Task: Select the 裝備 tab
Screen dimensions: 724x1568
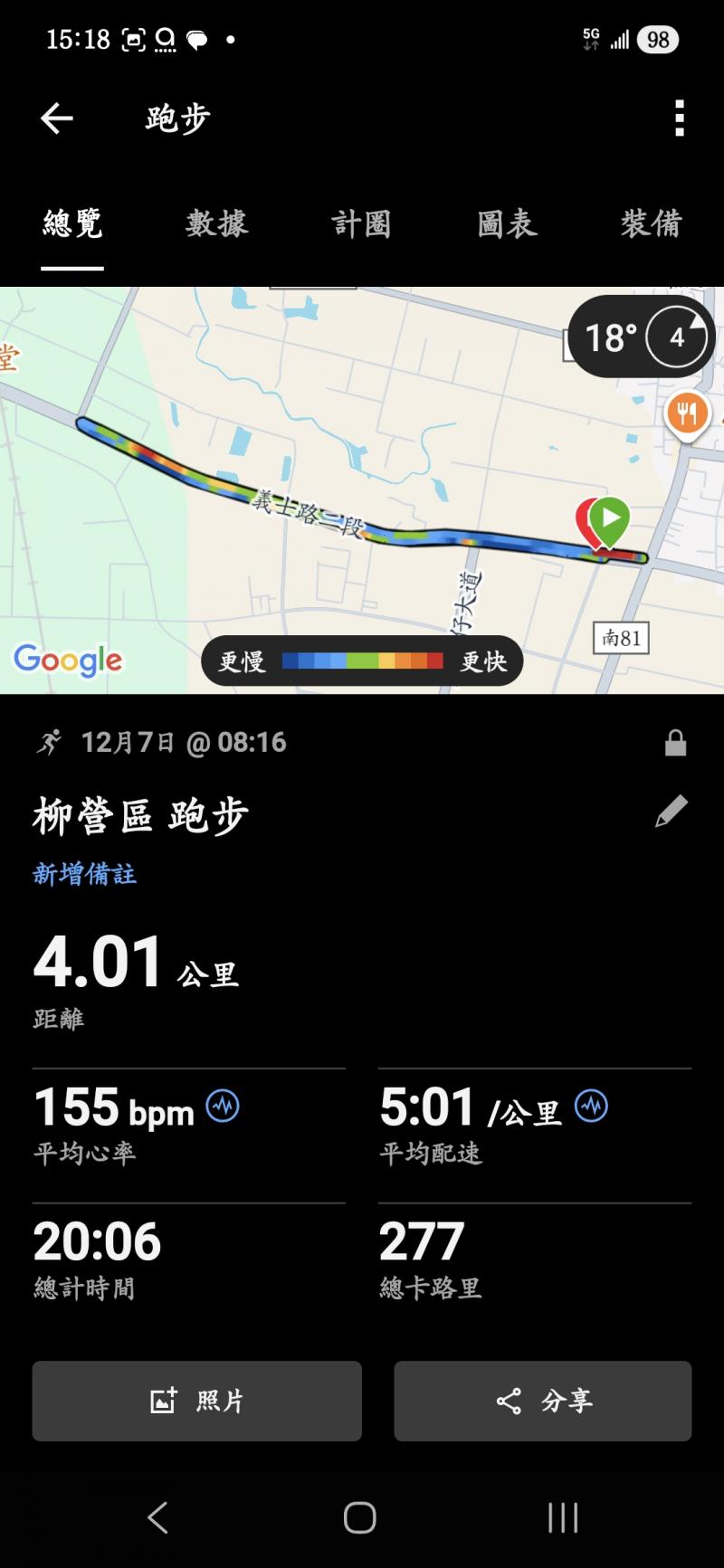Action: tap(651, 223)
